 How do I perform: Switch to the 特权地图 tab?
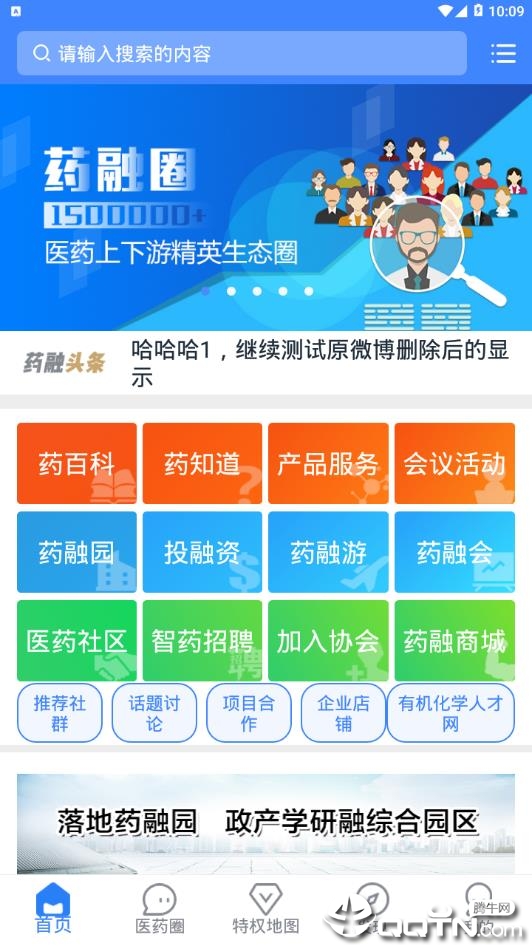[266, 909]
